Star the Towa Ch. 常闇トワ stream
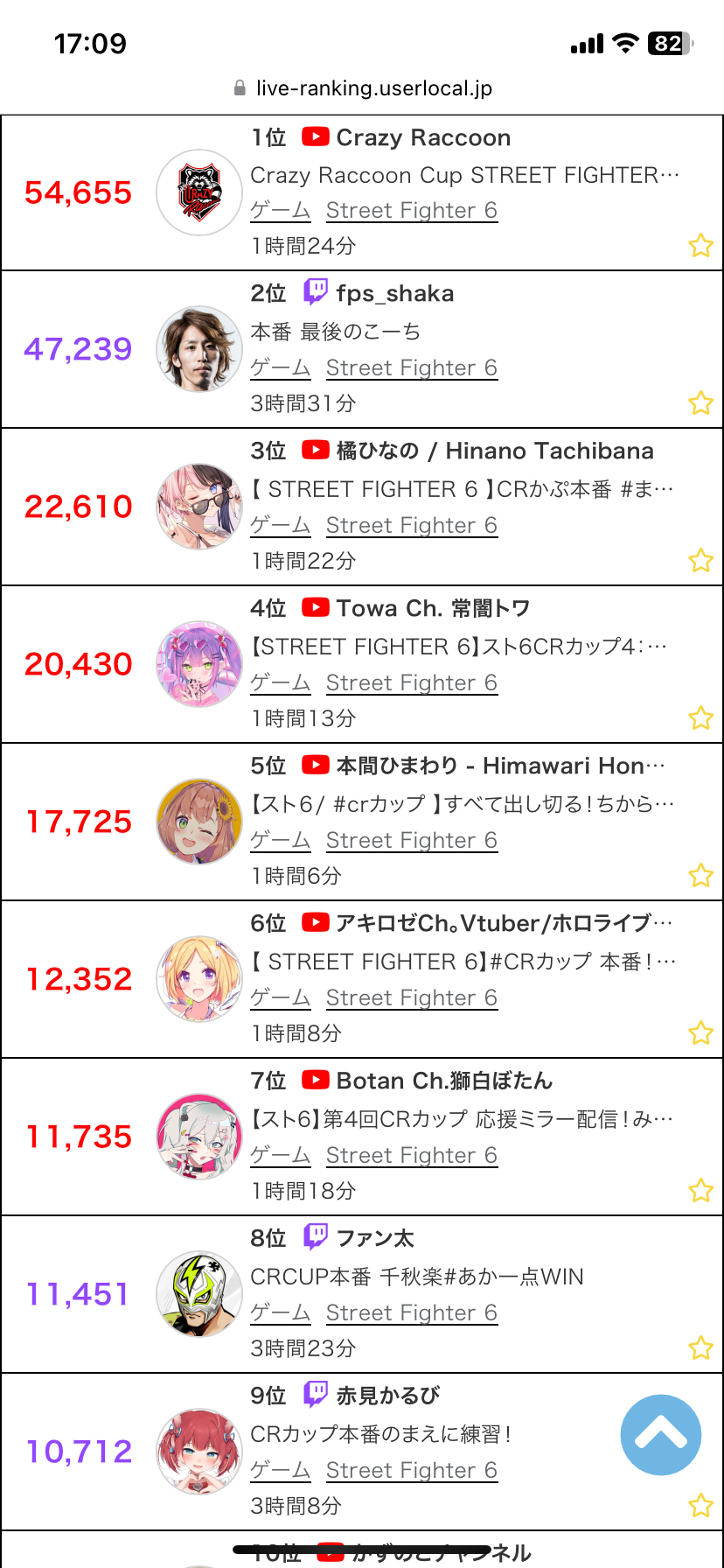This screenshot has height=1568, width=724. (700, 717)
